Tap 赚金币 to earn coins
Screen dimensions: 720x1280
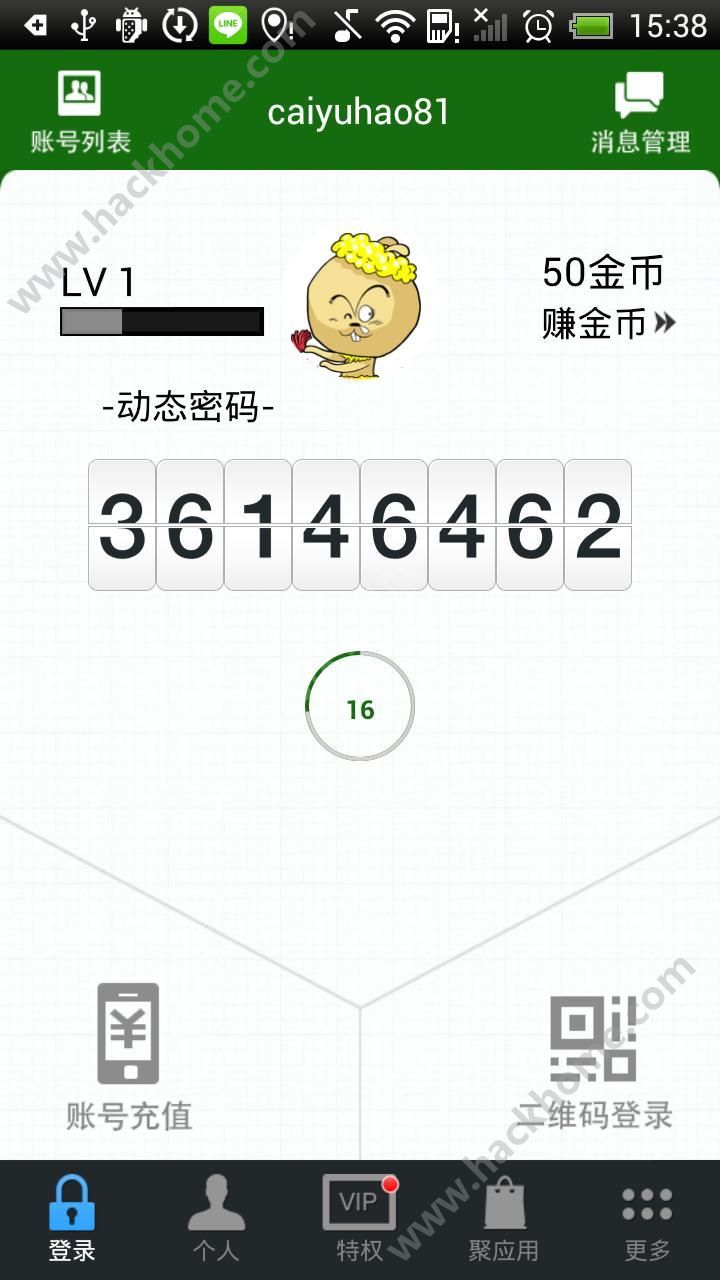[608, 323]
